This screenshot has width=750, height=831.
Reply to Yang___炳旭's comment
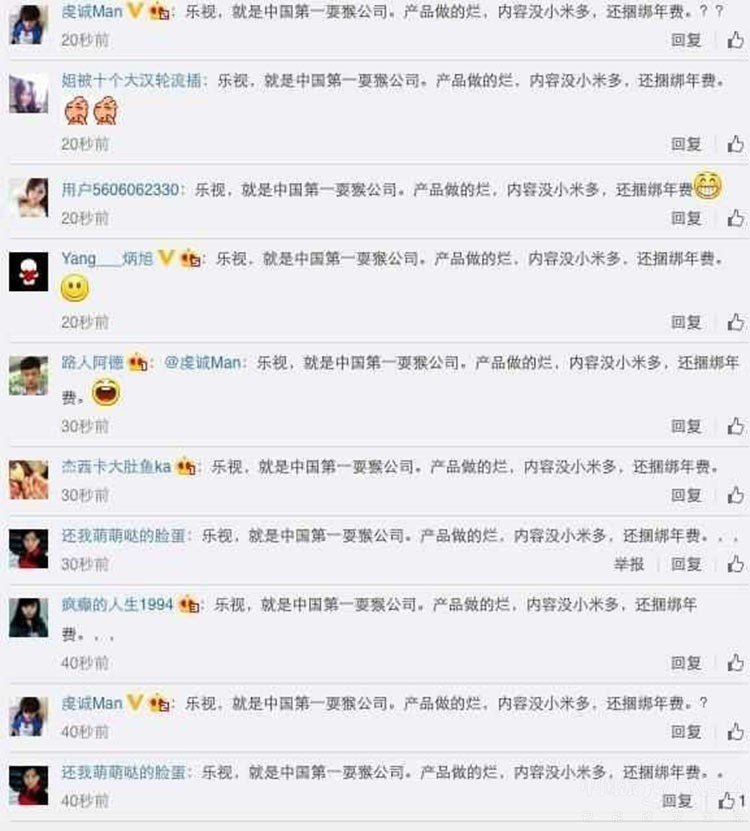pyautogui.click(x=686, y=322)
